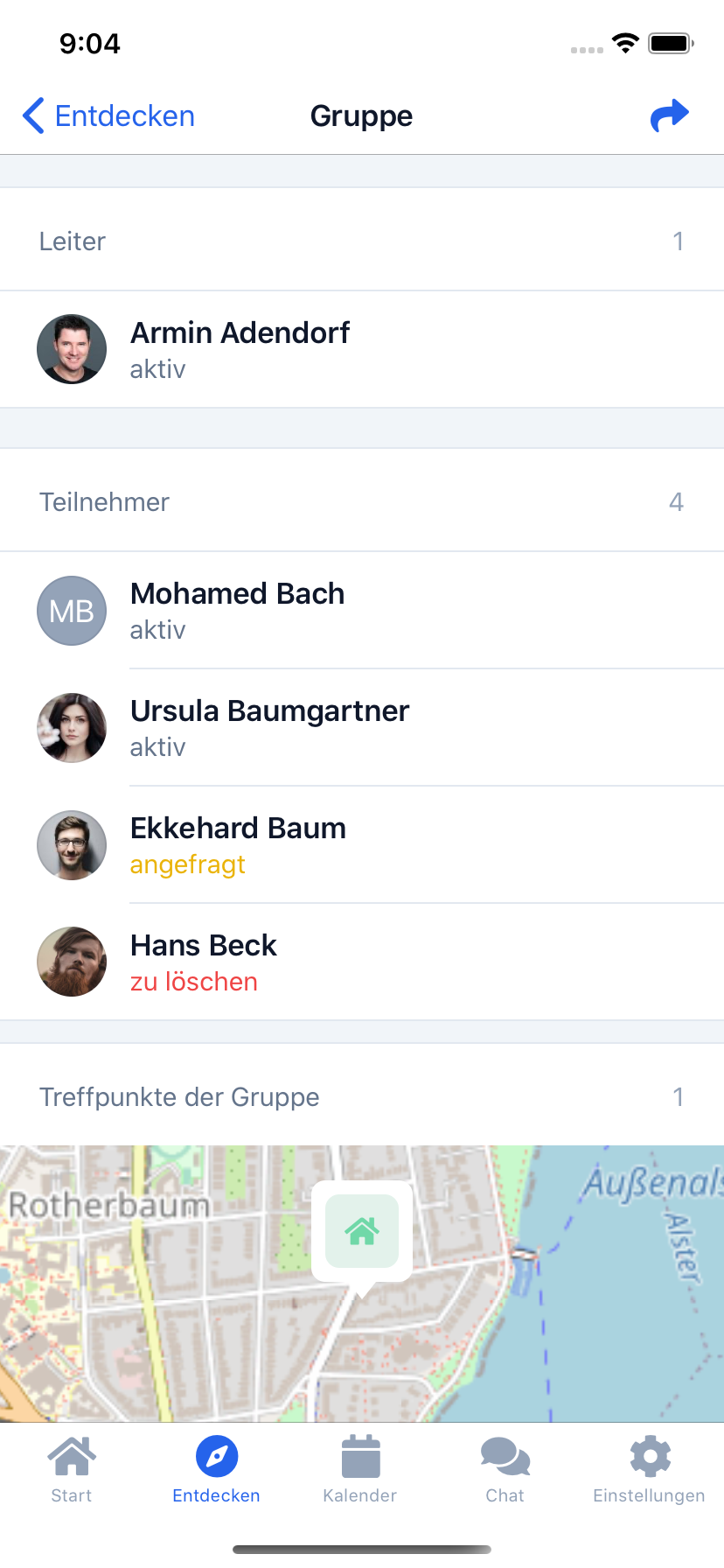Open leader Armin Adendorf's profile
Viewport: 724px width, 1568px height.
click(x=362, y=349)
